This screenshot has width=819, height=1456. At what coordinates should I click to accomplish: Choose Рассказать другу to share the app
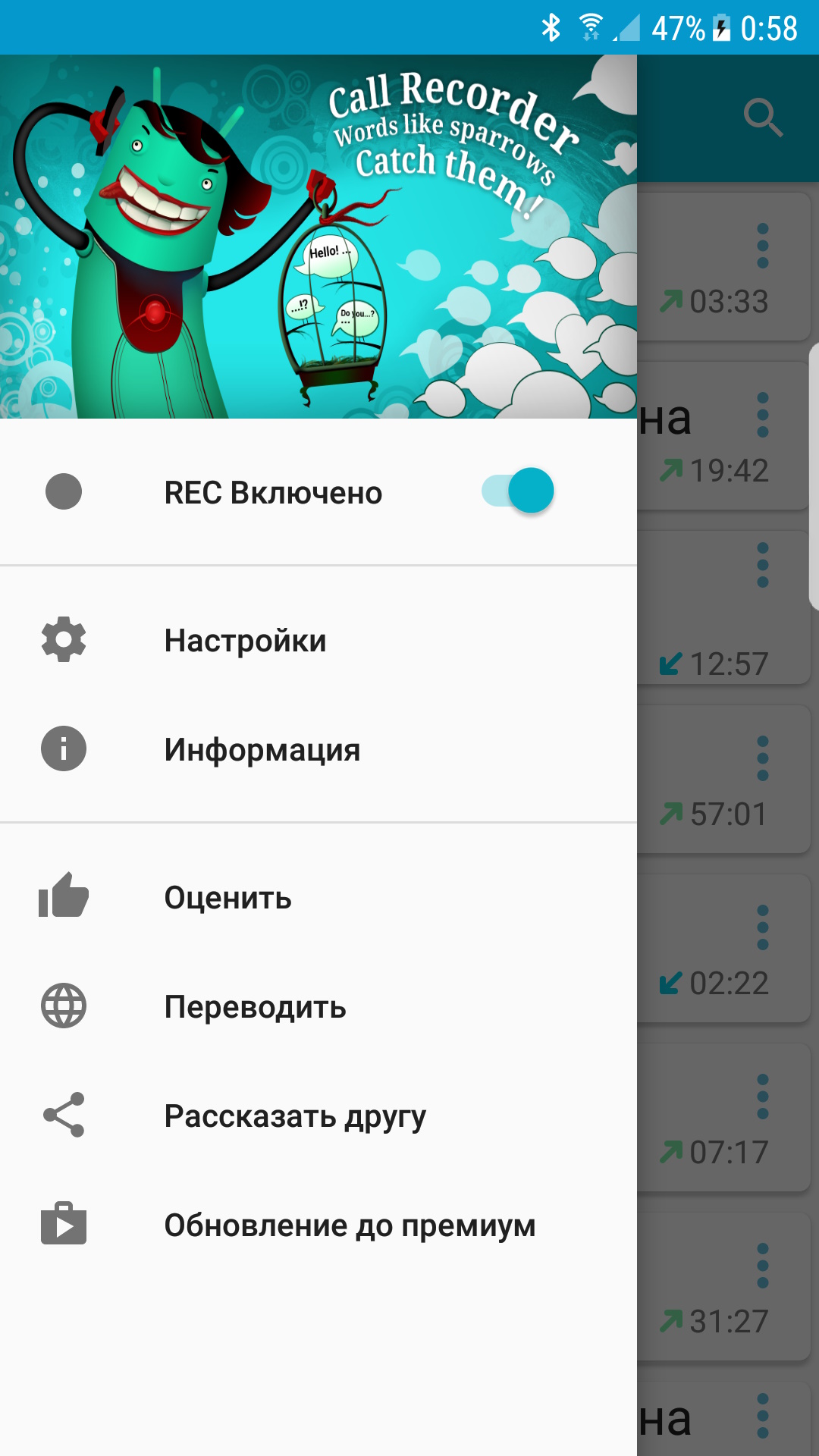click(x=294, y=1116)
